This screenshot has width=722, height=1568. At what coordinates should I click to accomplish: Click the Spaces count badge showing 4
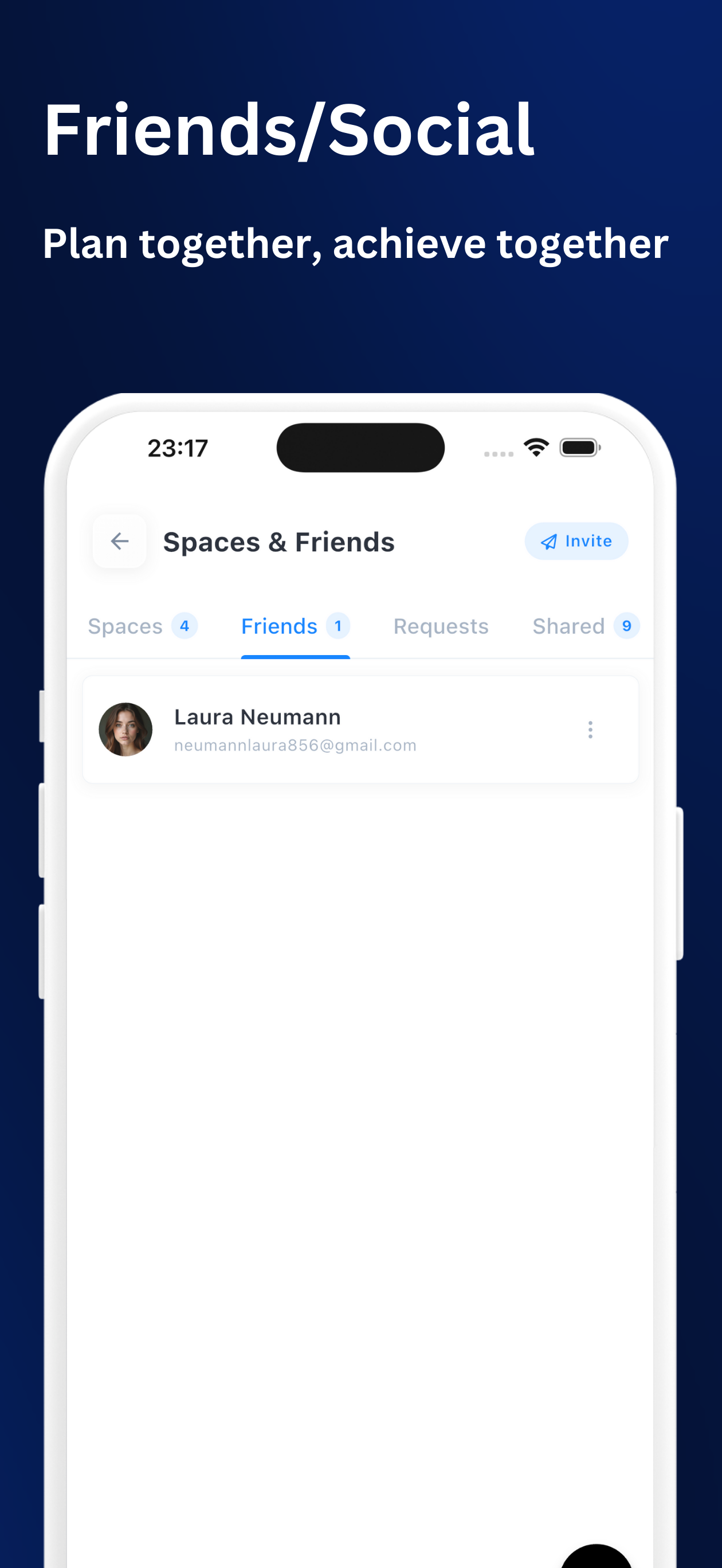click(x=185, y=626)
